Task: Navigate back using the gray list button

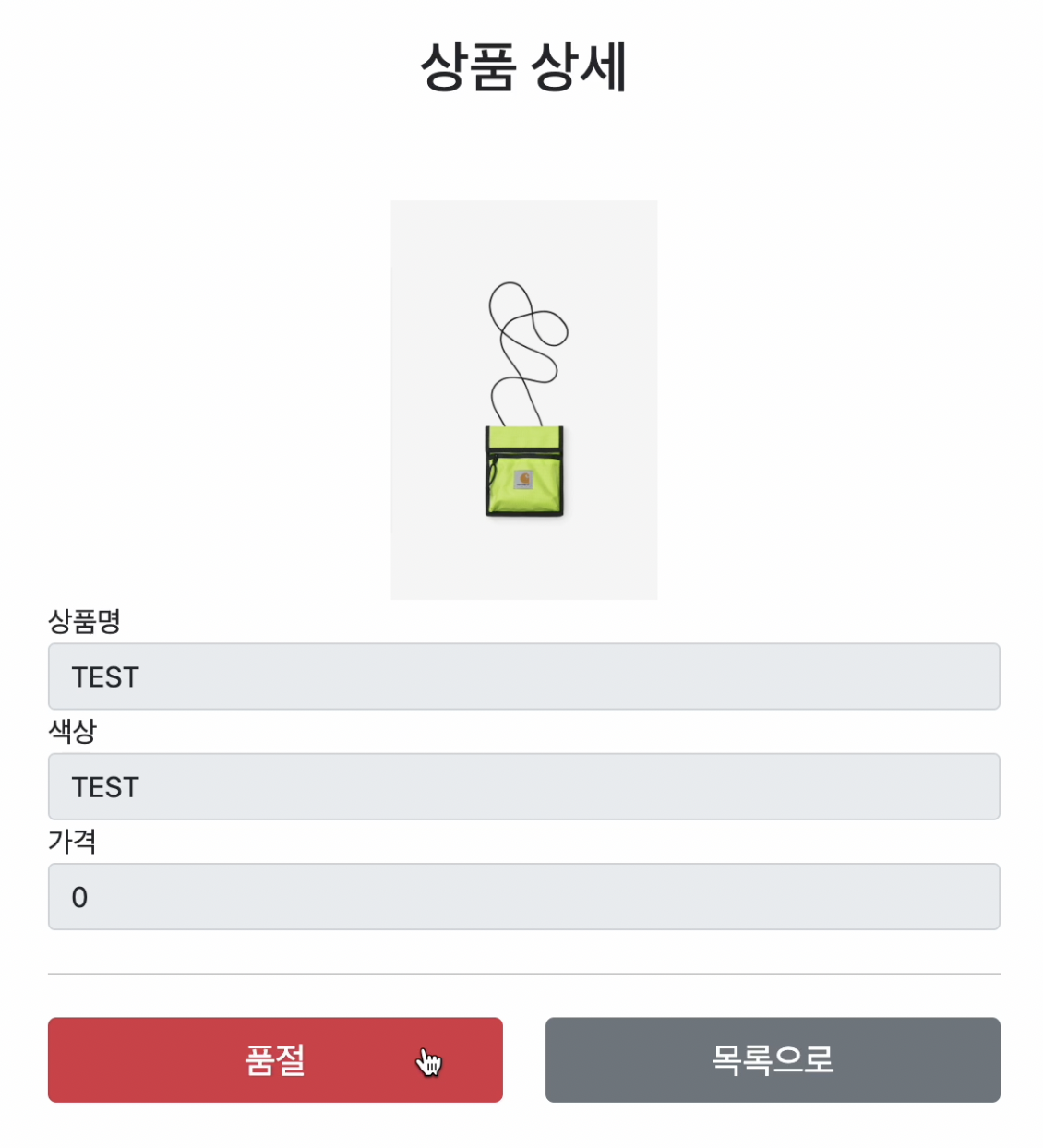Action: click(x=773, y=1060)
